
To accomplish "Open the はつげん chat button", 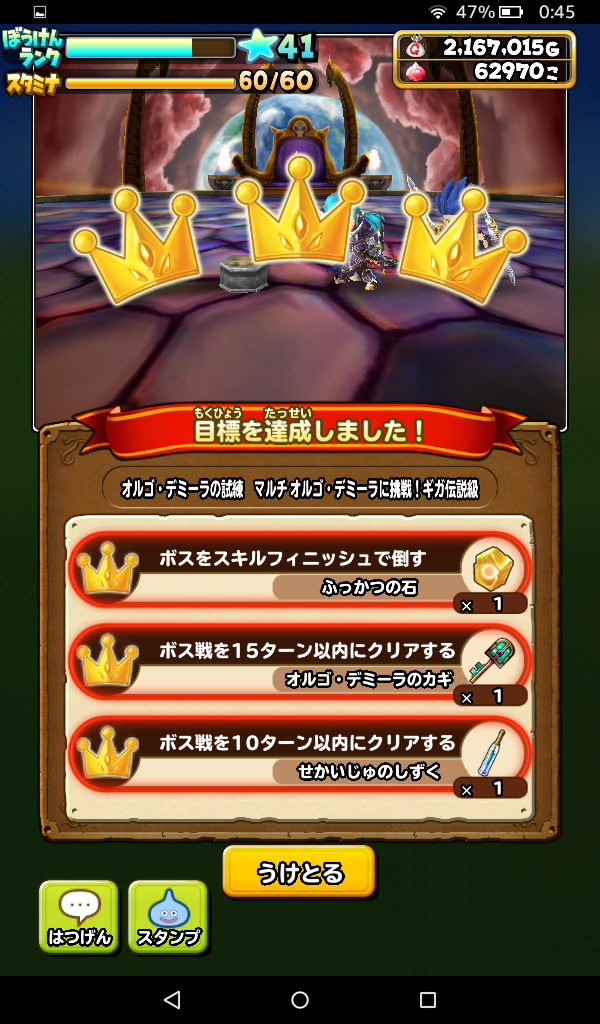I will (x=79, y=917).
